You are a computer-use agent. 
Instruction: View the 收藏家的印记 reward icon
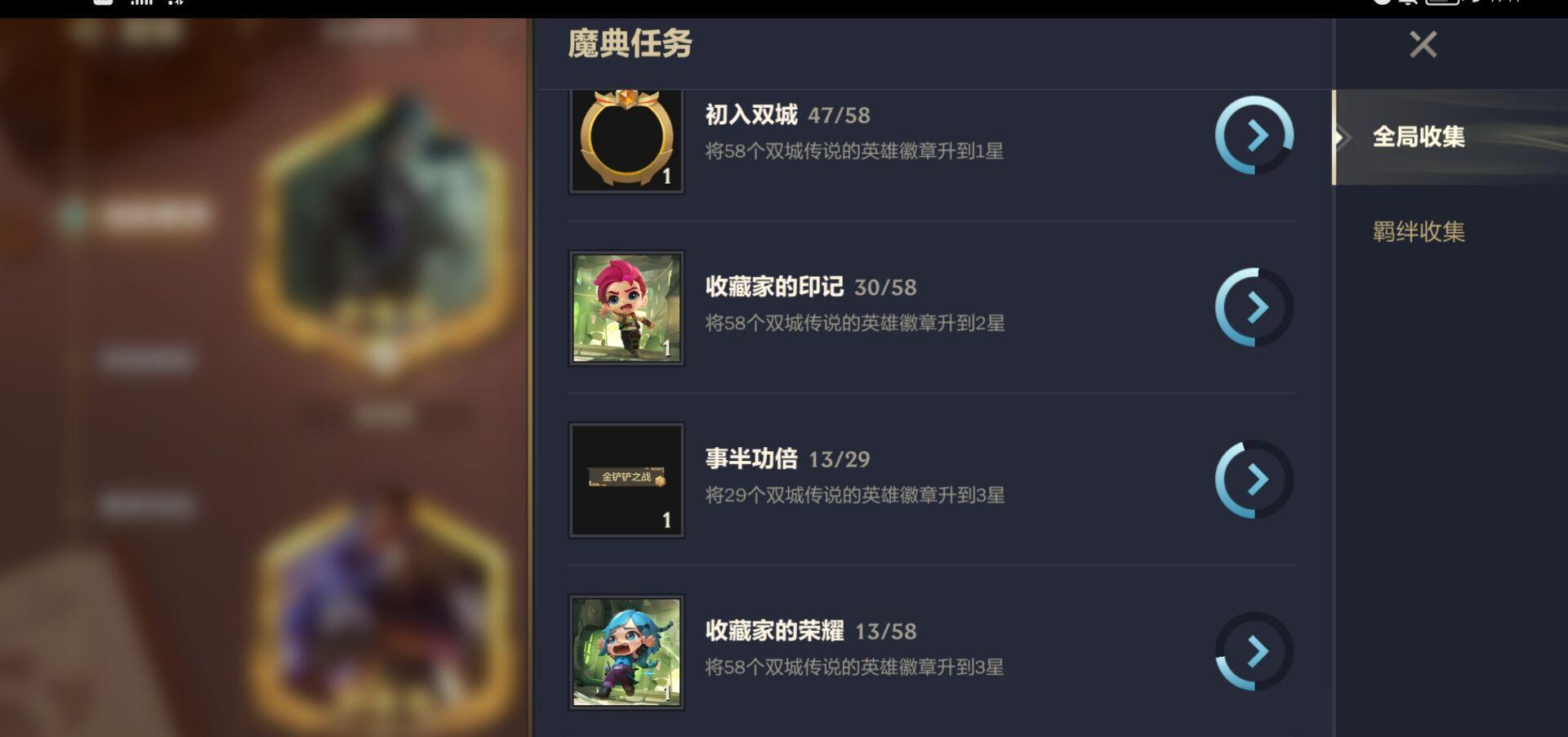click(626, 308)
